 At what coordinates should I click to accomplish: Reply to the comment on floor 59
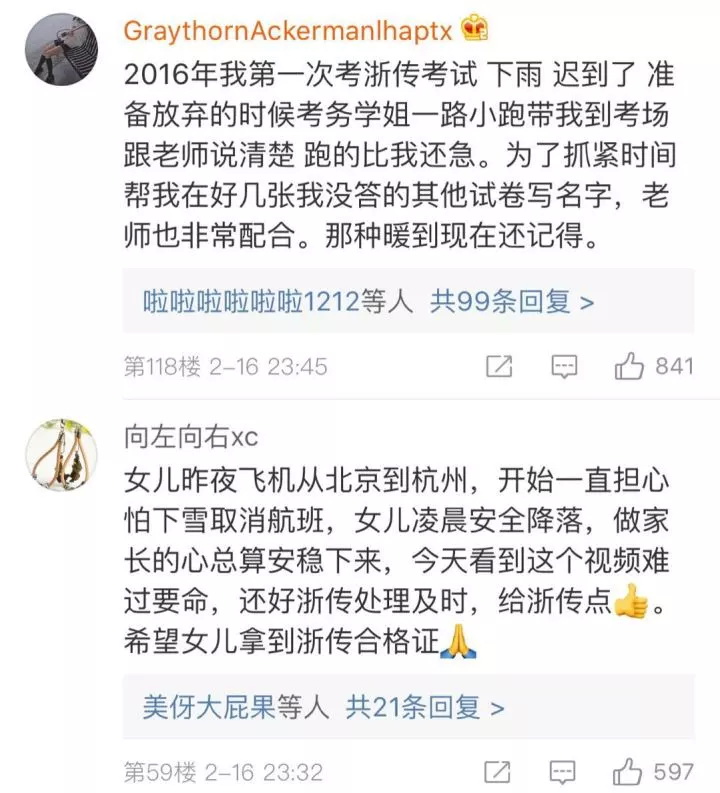coord(565,772)
